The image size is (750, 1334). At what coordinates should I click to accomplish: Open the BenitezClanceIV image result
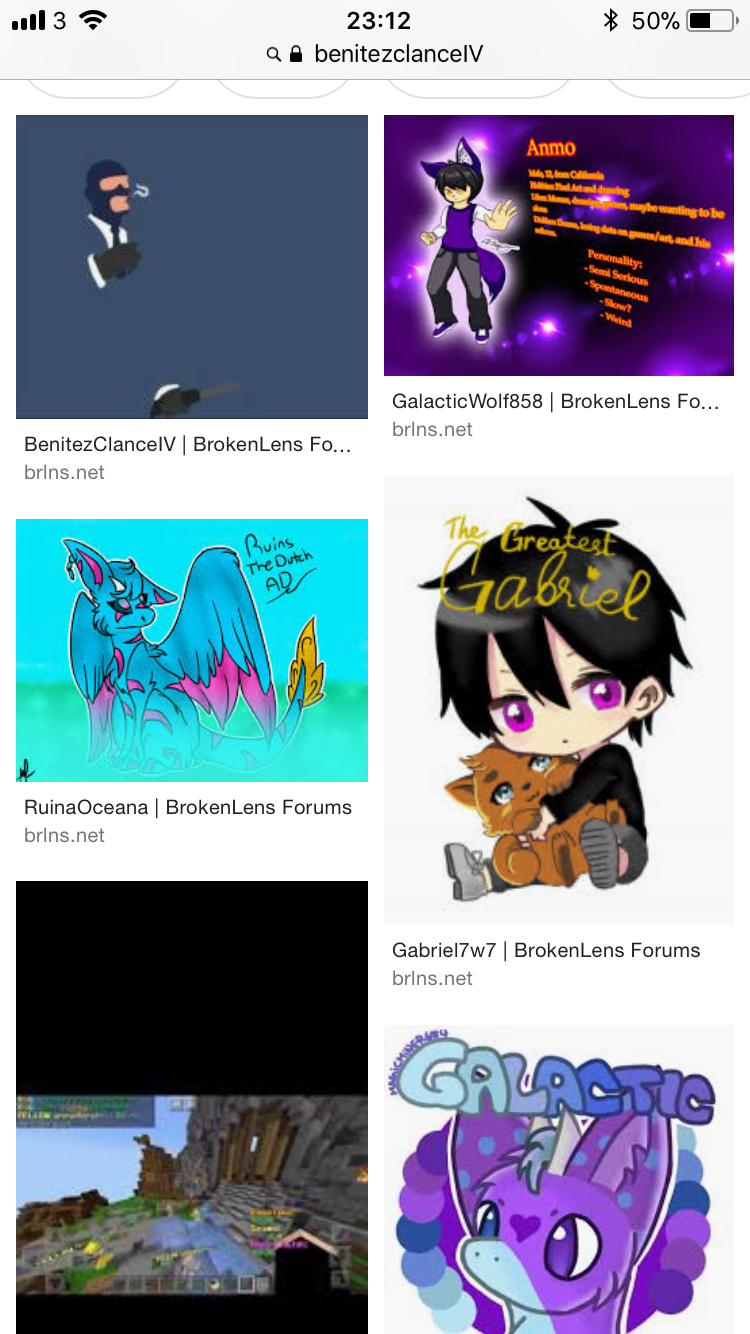192,266
